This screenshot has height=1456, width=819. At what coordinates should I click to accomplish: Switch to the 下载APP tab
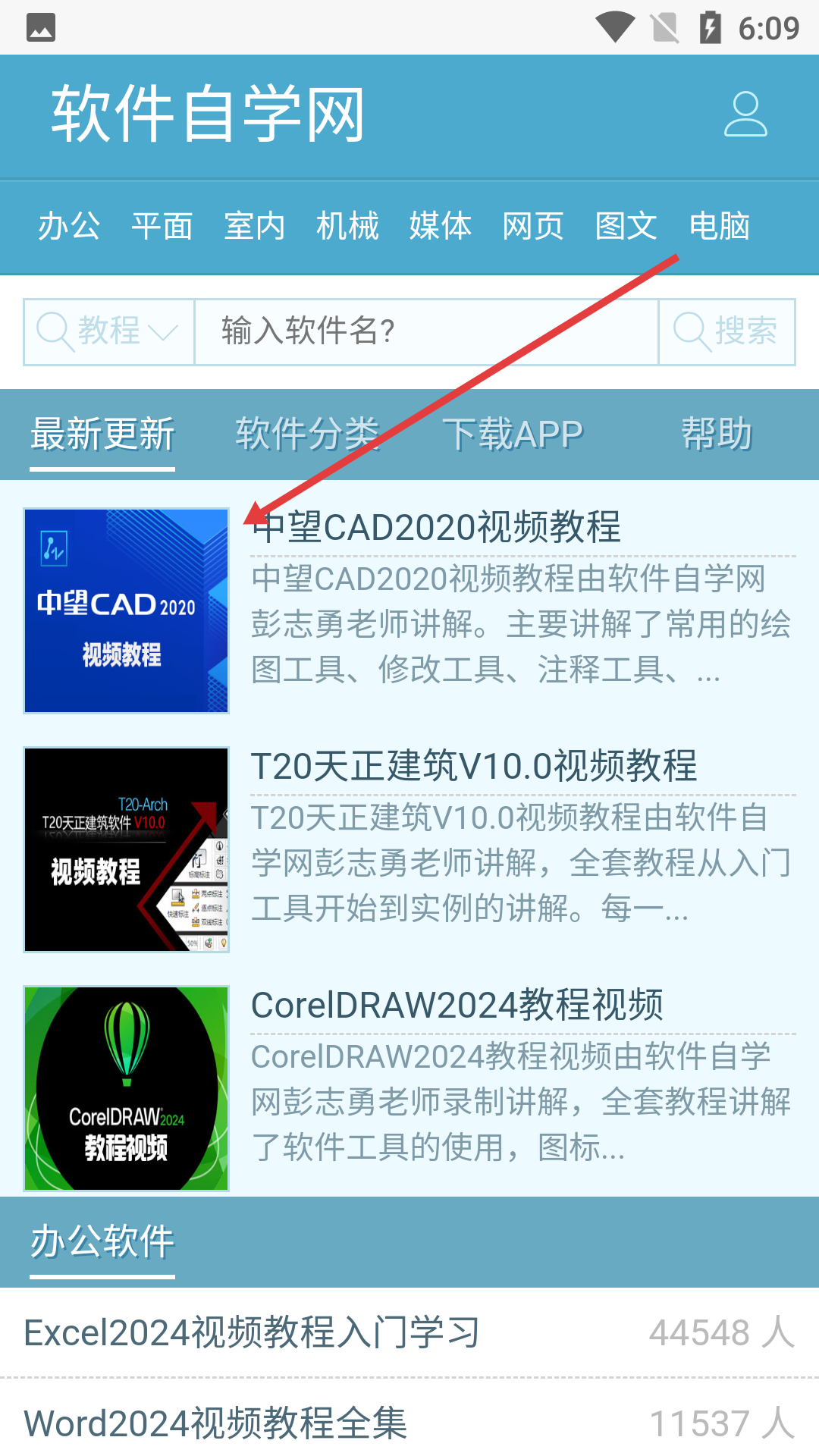point(513,435)
